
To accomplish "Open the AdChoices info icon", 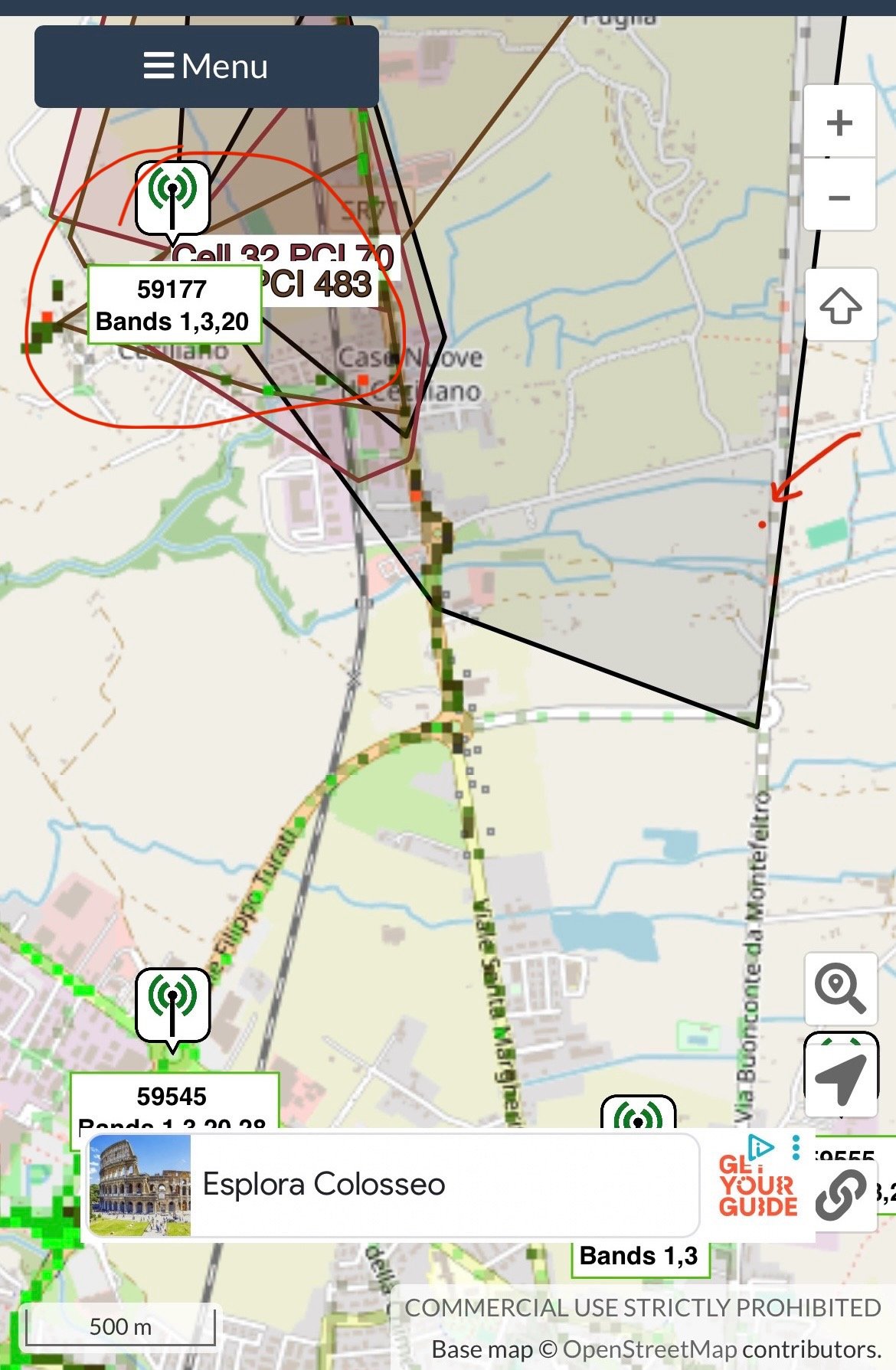I will 760,1146.
